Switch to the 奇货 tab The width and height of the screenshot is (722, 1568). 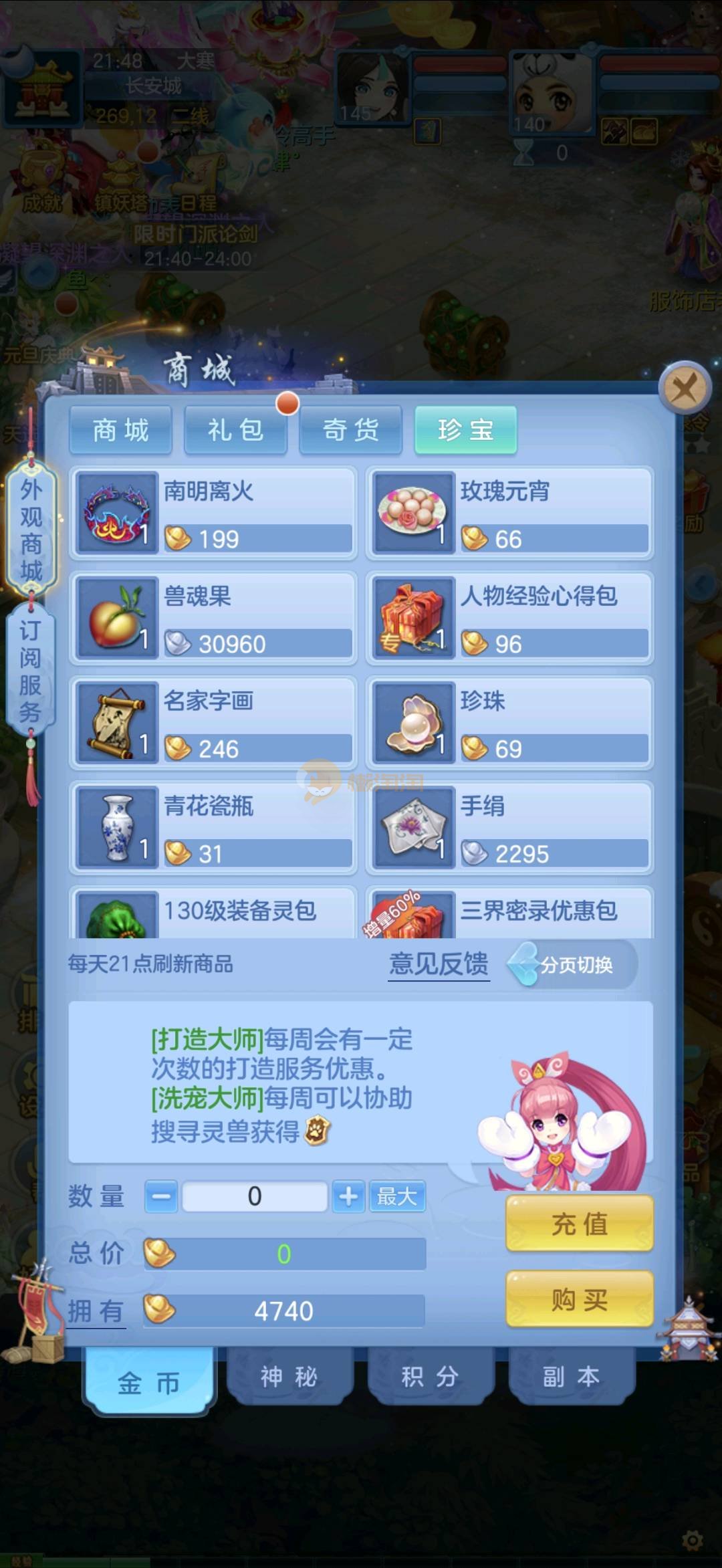(351, 430)
